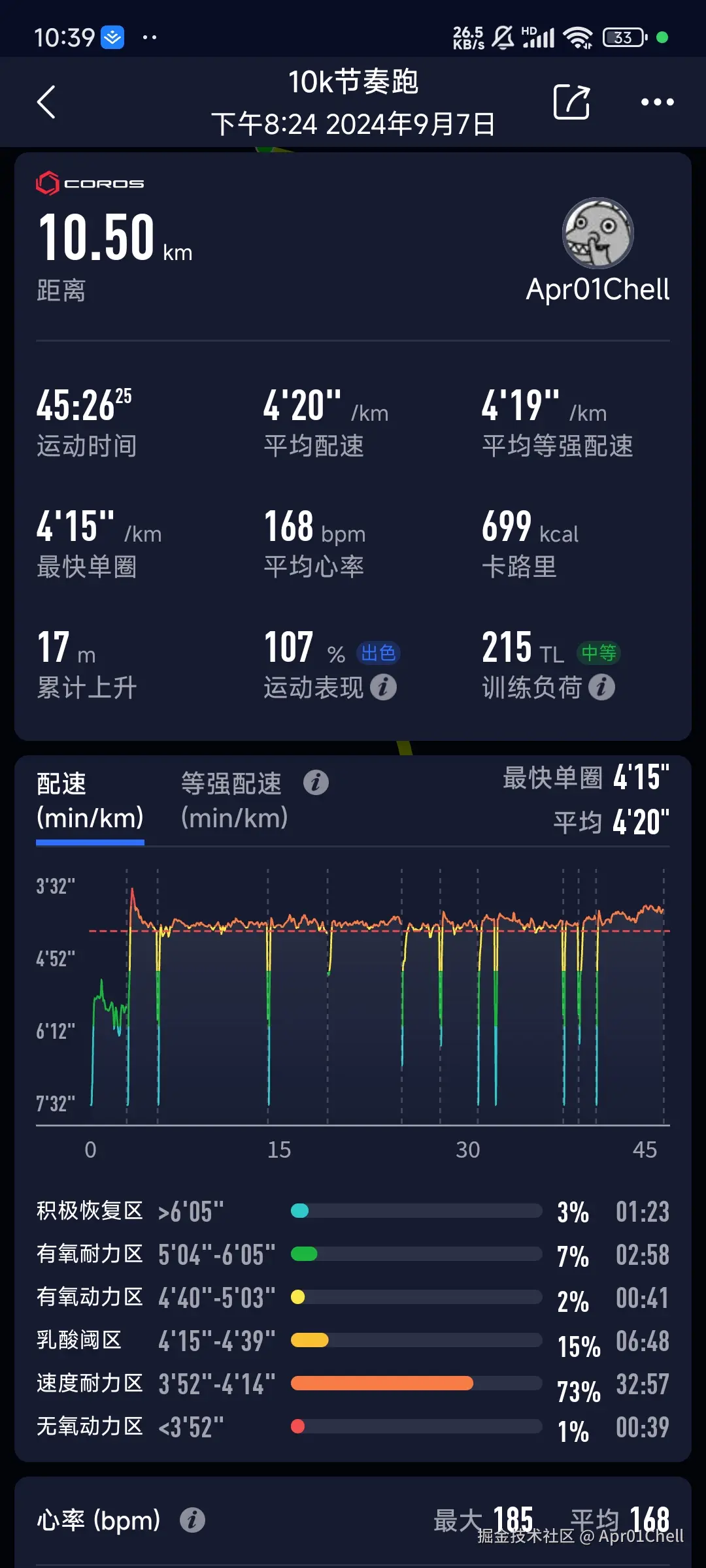Tap the info icon beside 运动表现
706x1568 pixels.
[x=384, y=688]
